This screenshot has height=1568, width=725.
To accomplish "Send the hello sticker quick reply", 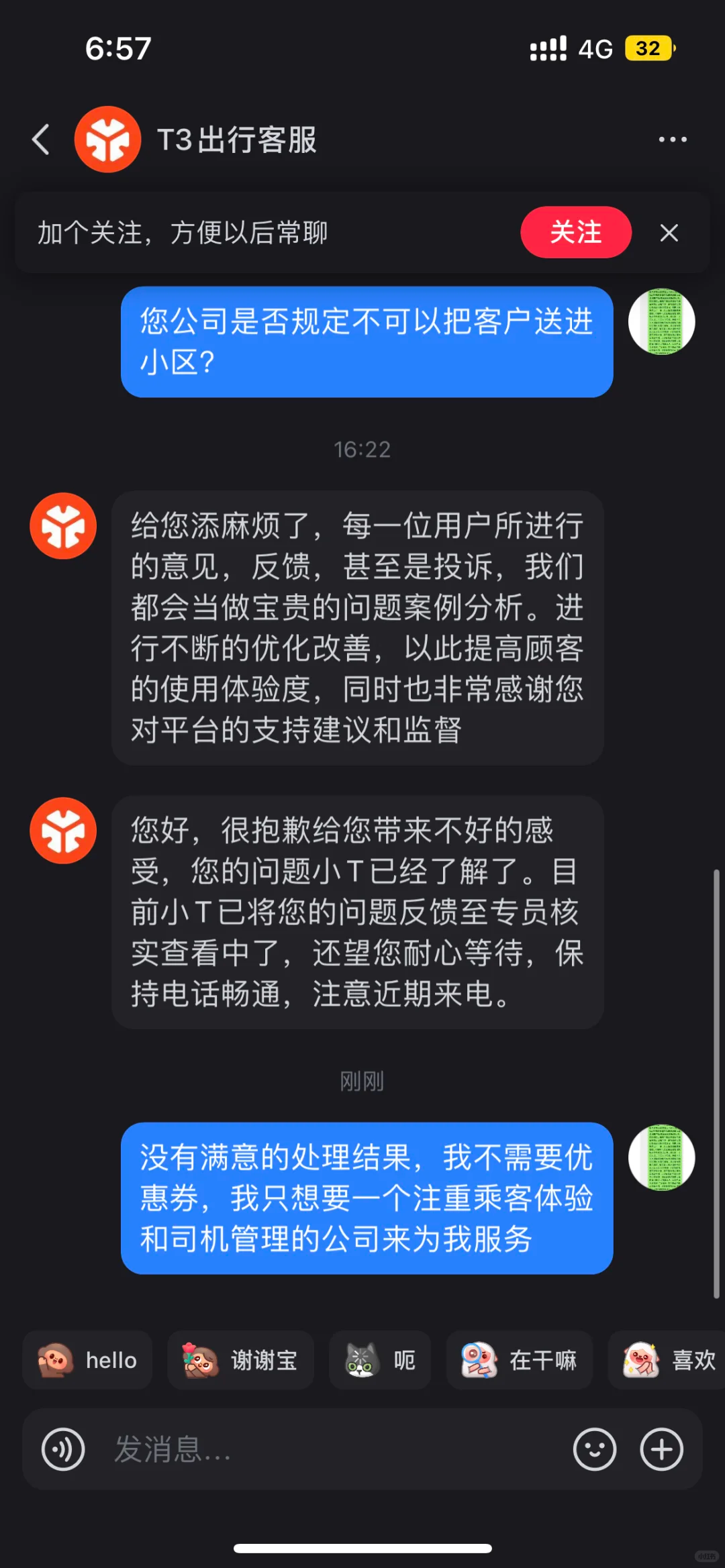I will click(x=87, y=1360).
